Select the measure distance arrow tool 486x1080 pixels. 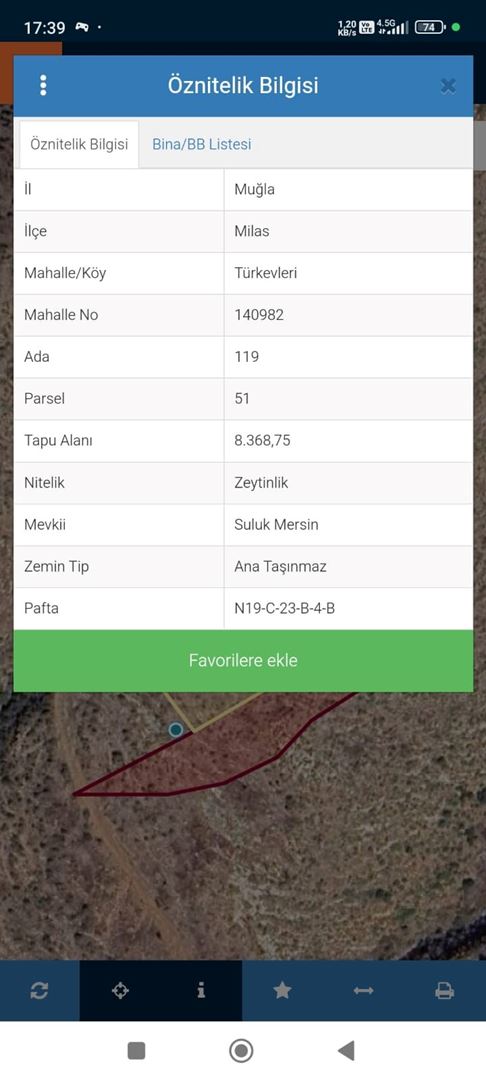pyautogui.click(x=363, y=990)
